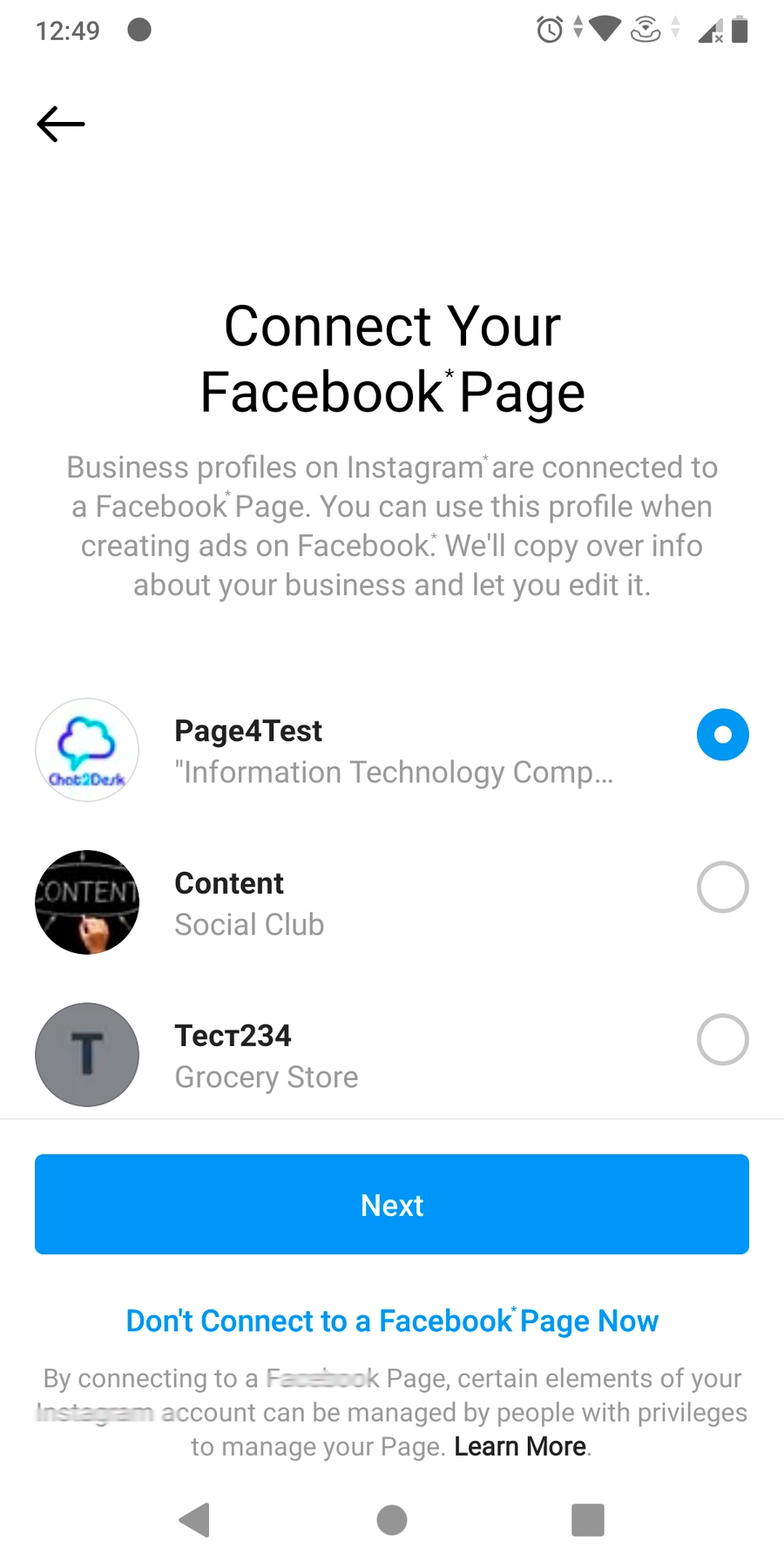This screenshot has height=1568, width=784.
Task: Open the Learn More link
Action: [x=520, y=1446]
